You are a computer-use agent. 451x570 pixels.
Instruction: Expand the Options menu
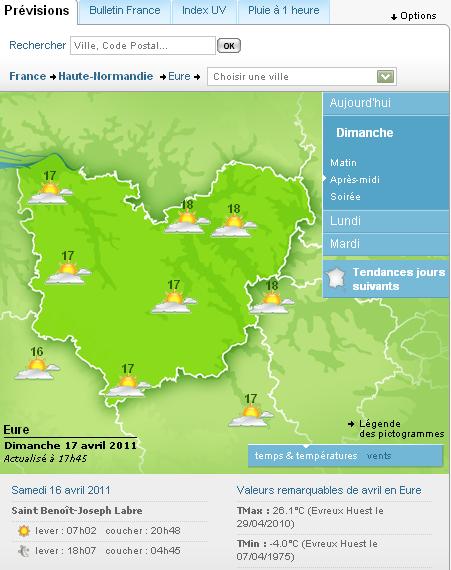[x=414, y=16]
